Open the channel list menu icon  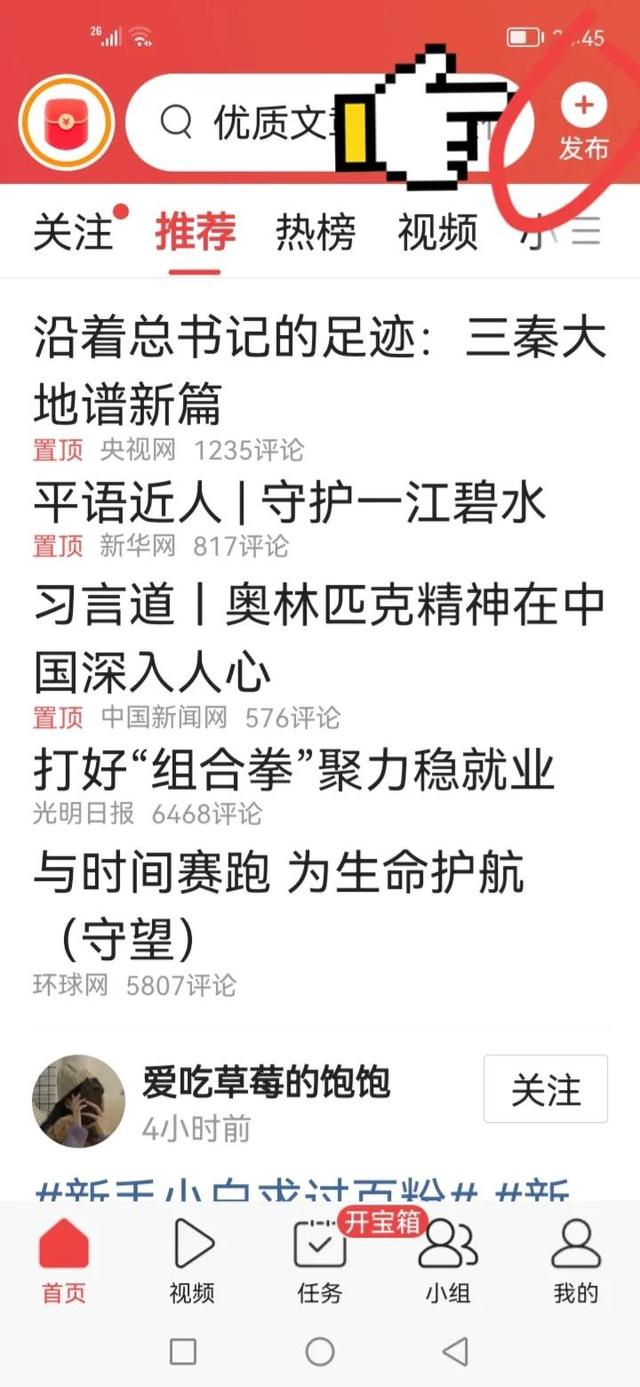coord(586,232)
